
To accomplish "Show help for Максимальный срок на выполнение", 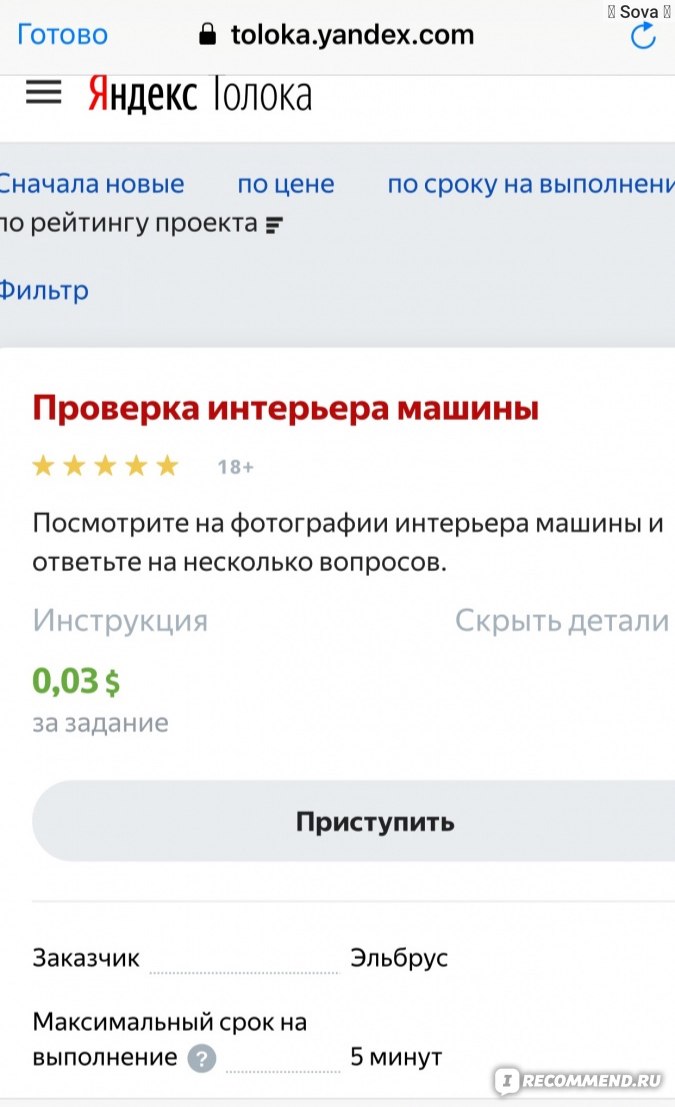I will [202, 1058].
